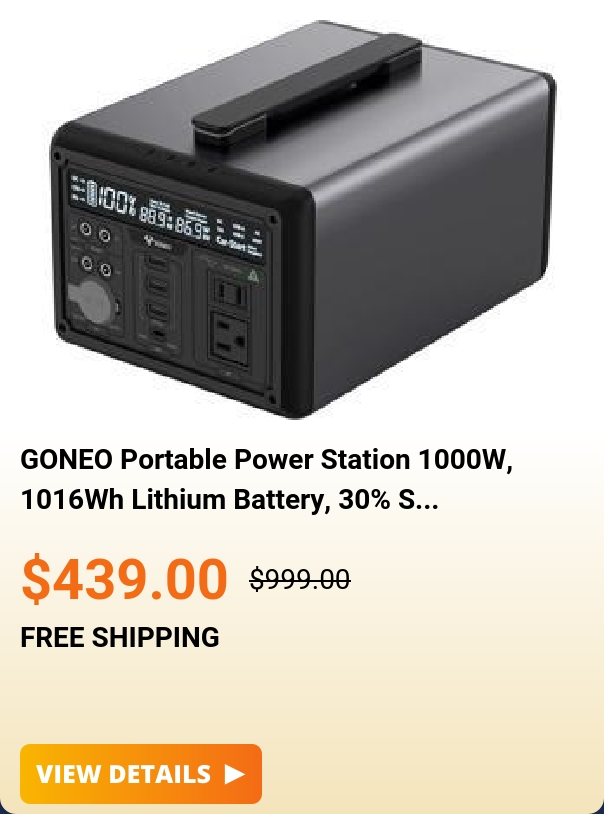Tap the VIEW DETAILS button
This screenshot has width=604, height=814.
[x=141, y=773]
